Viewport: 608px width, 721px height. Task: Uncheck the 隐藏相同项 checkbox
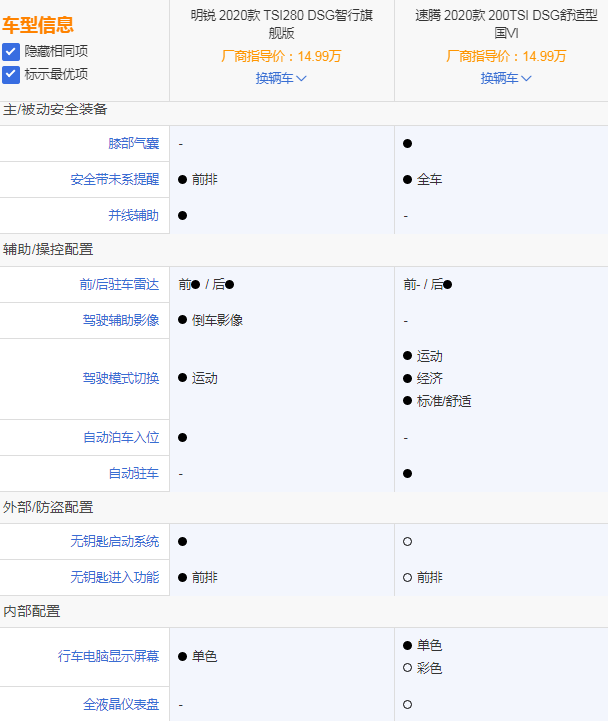click(x=11, y=51)
